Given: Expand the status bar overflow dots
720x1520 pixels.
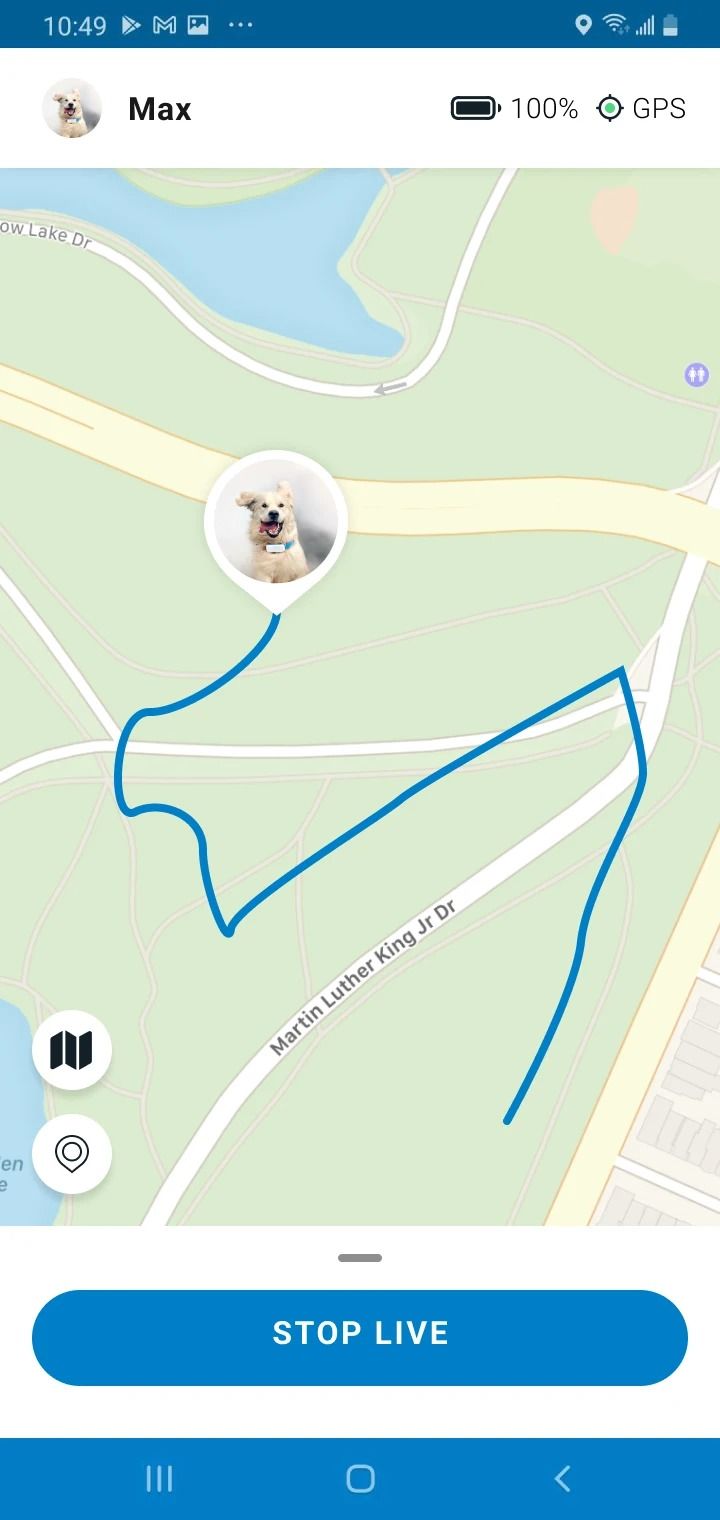Looking at the screenshot, I should pos(240,25).
